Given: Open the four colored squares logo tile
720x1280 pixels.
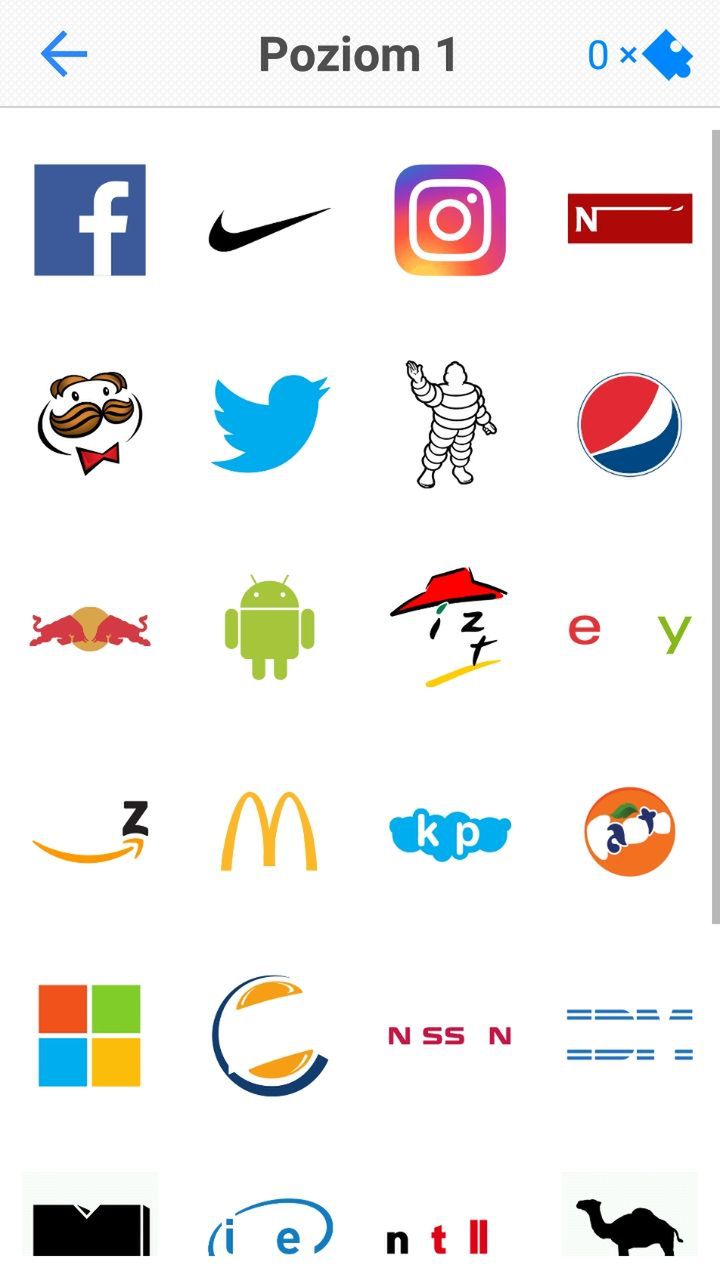Looking at the screenshot, I should tap(90, 1036).
